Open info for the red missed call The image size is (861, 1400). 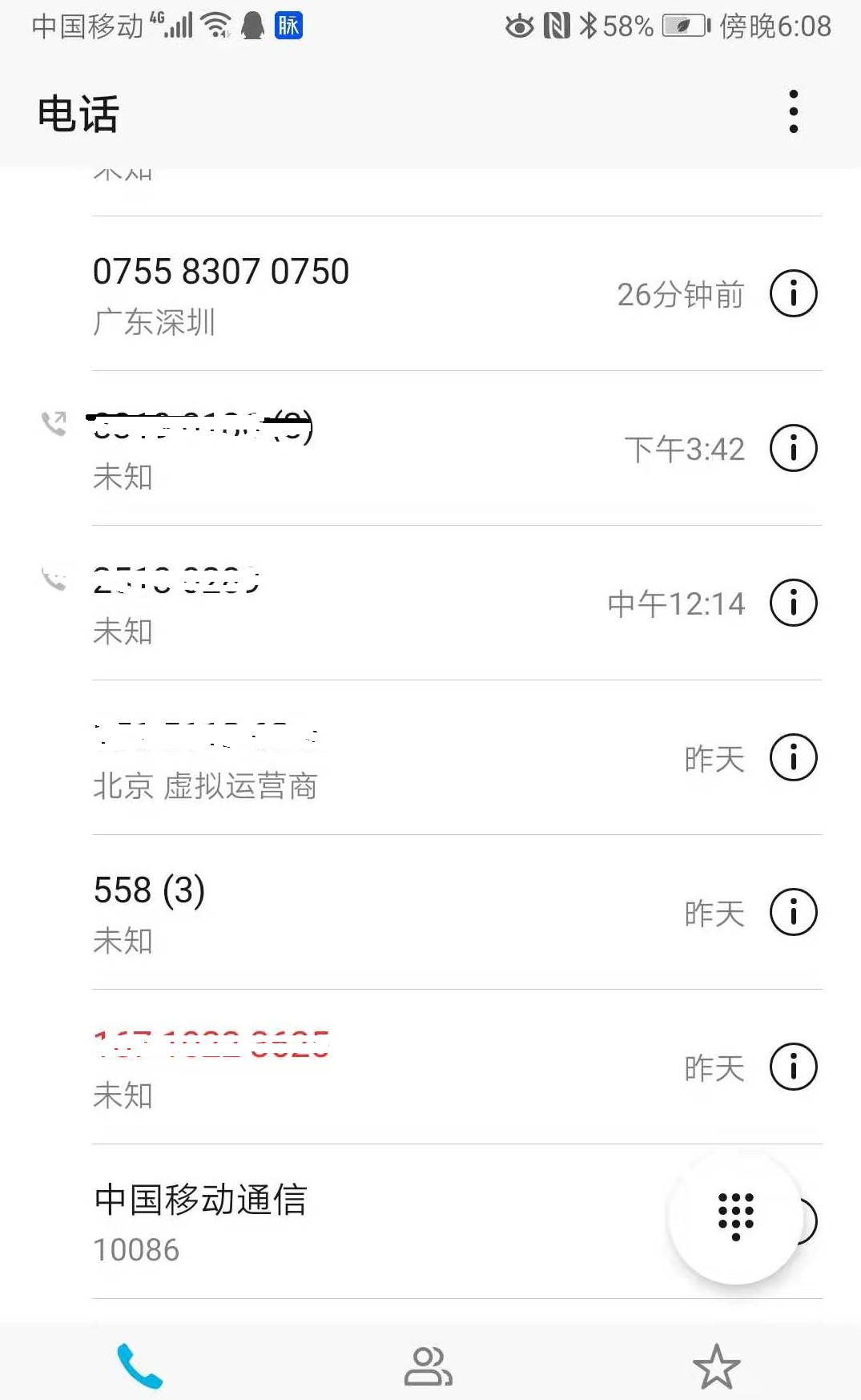click(x=793, y=1067)
